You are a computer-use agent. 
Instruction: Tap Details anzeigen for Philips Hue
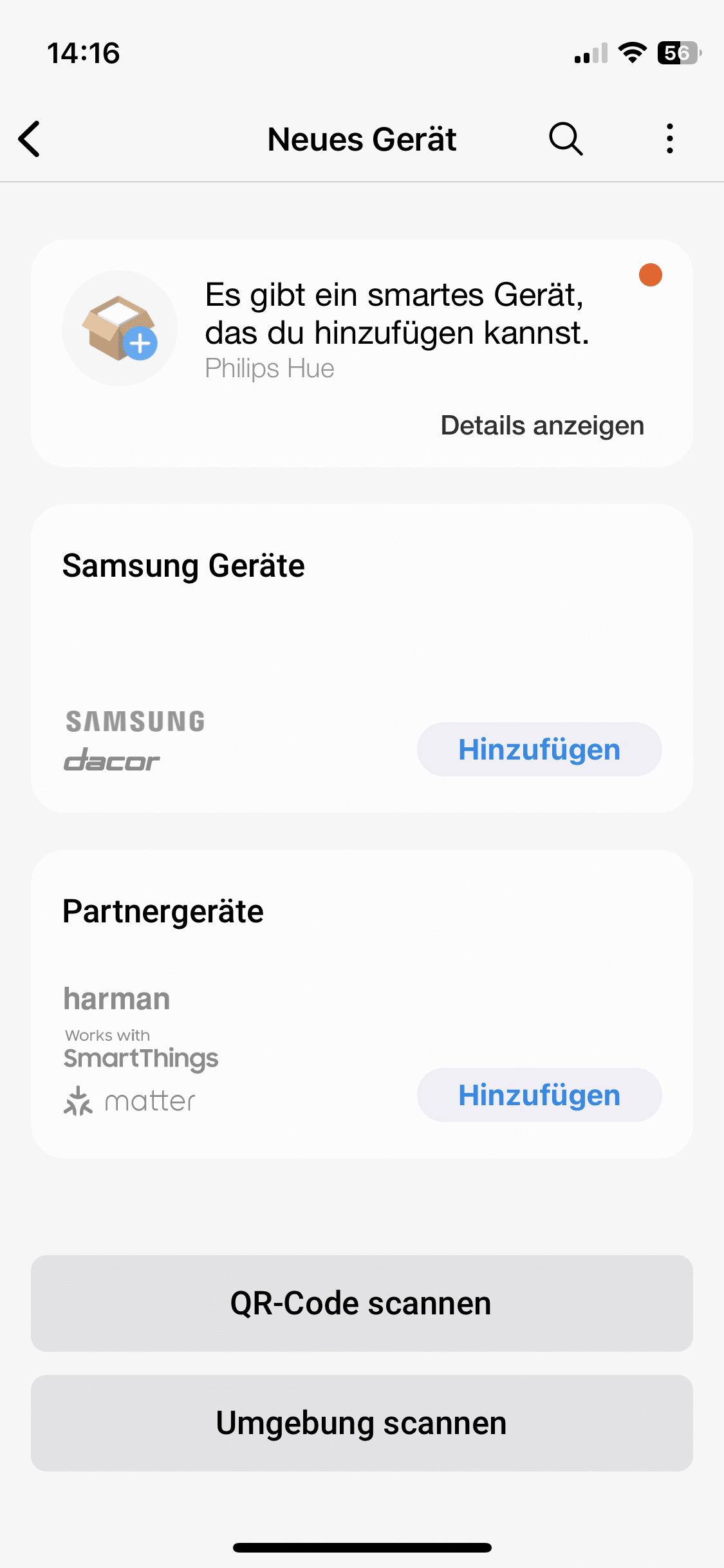tap(542, 425)
